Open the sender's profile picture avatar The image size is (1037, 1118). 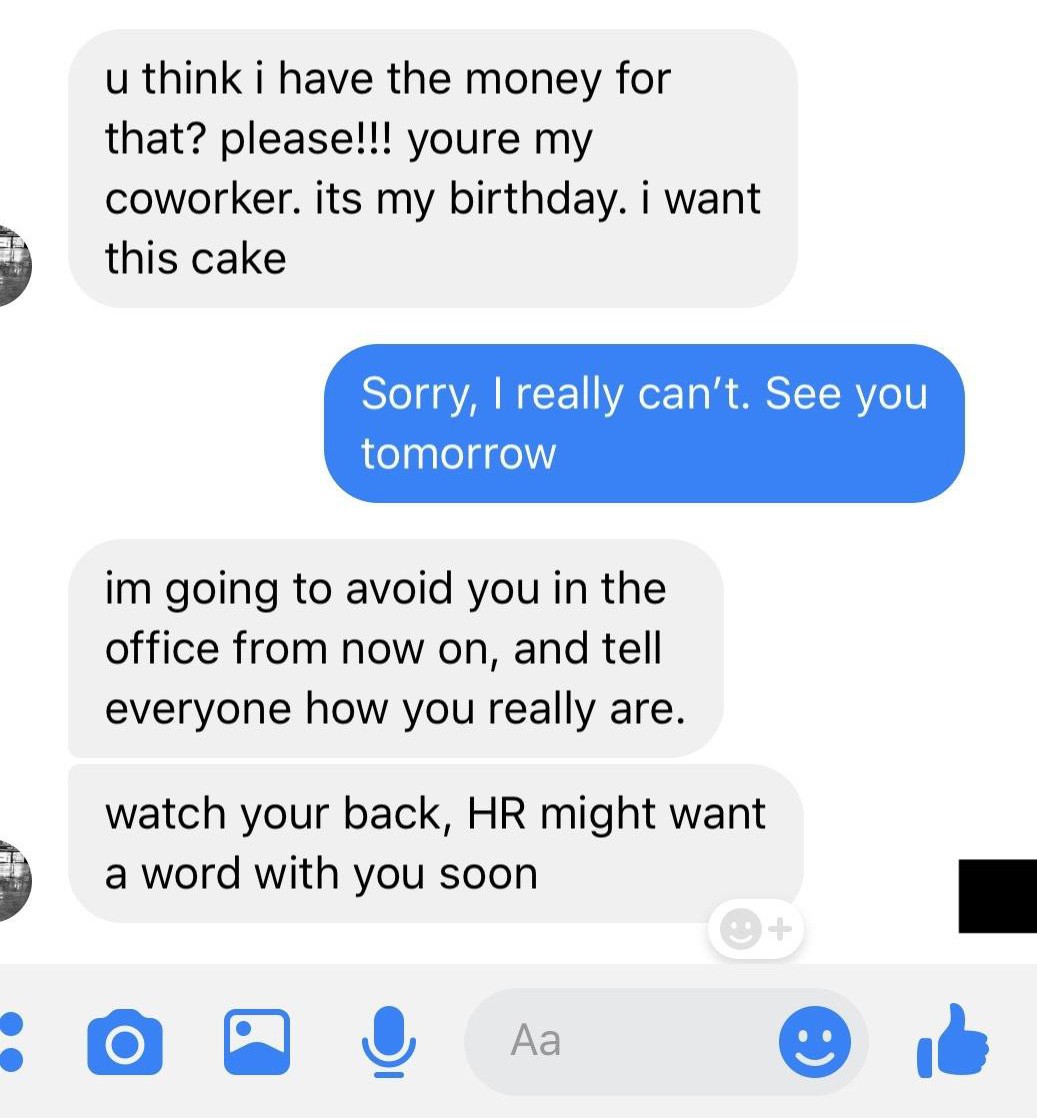point(12,879)
